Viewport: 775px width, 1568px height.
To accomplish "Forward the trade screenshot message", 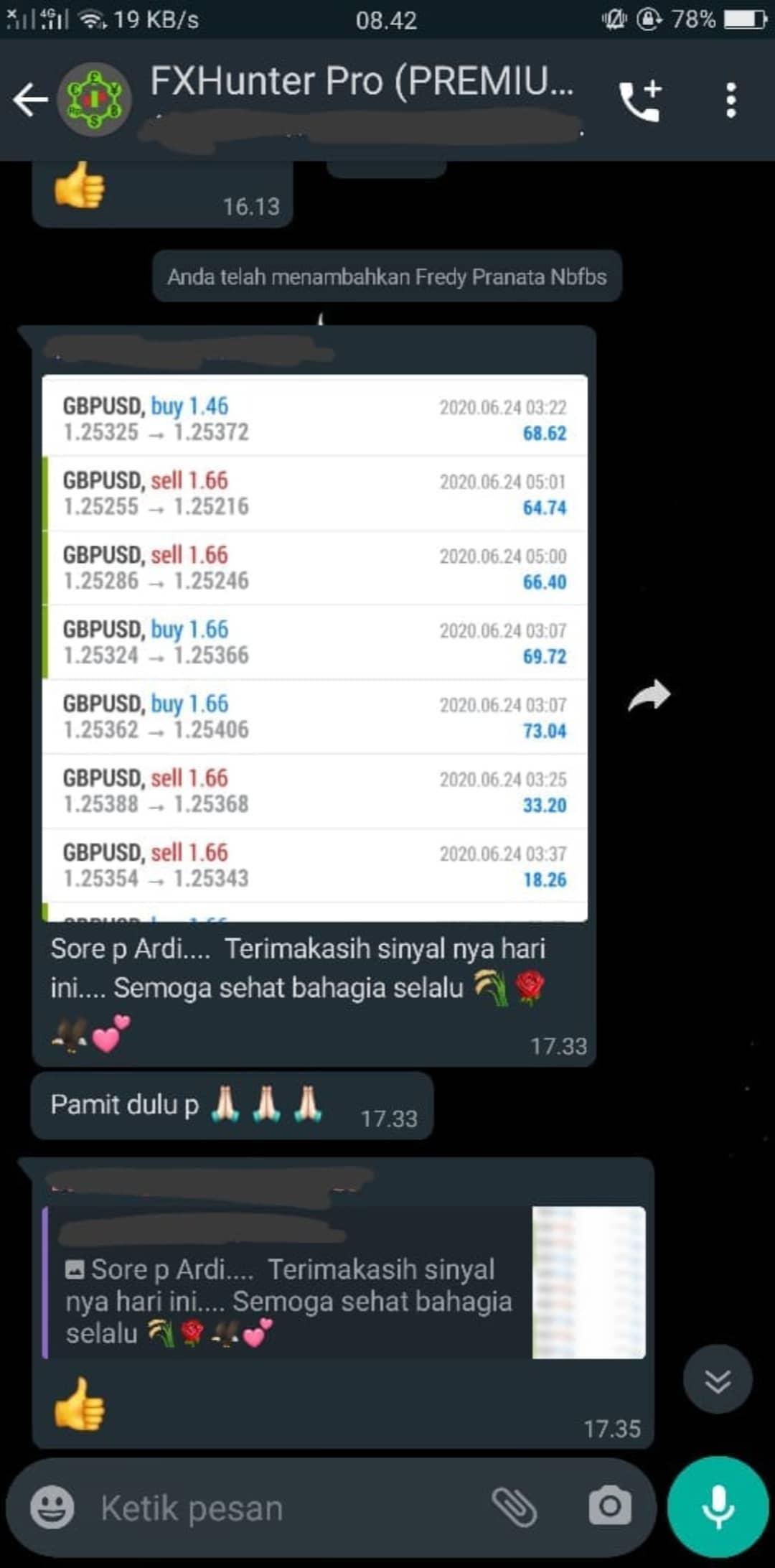I will 649,695.
